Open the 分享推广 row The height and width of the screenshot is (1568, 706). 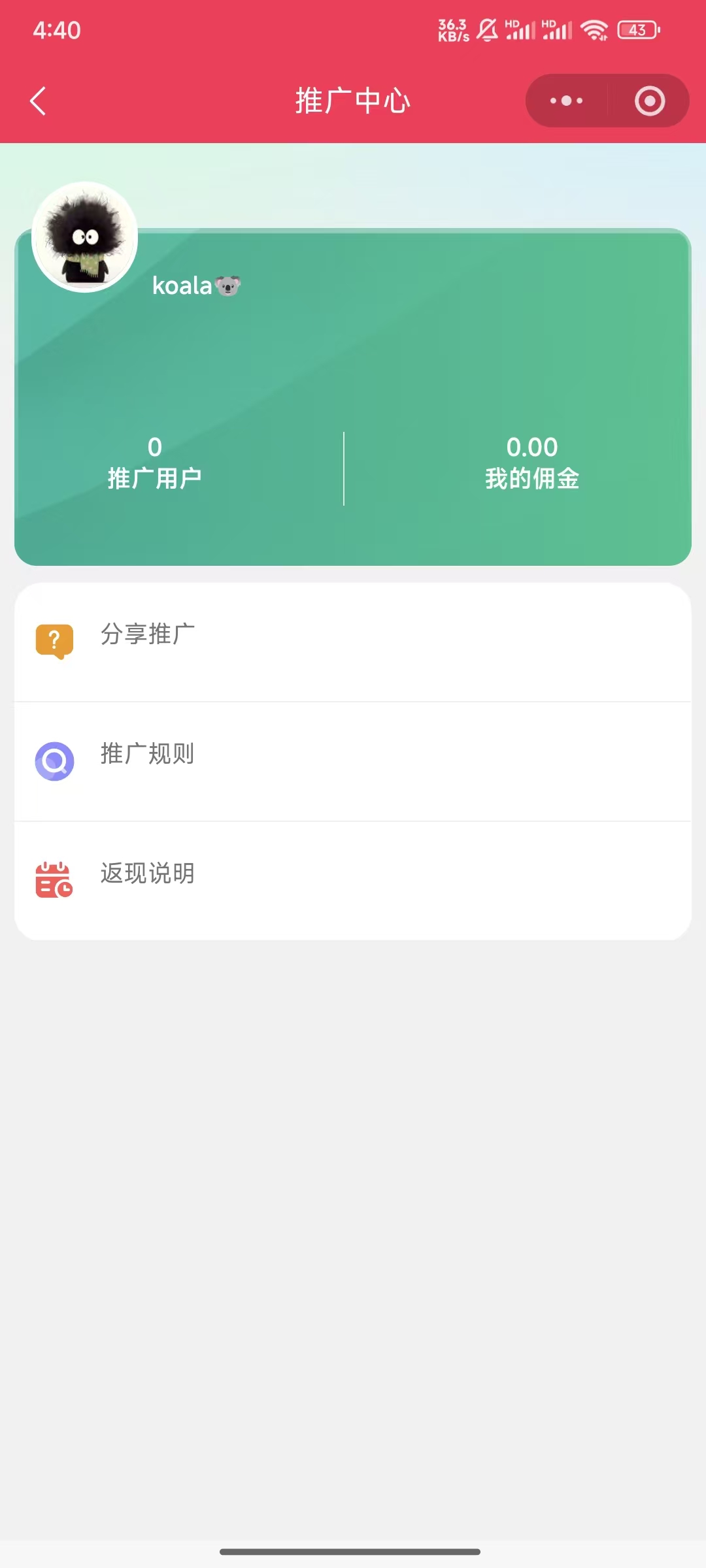(x=353, y=642)
